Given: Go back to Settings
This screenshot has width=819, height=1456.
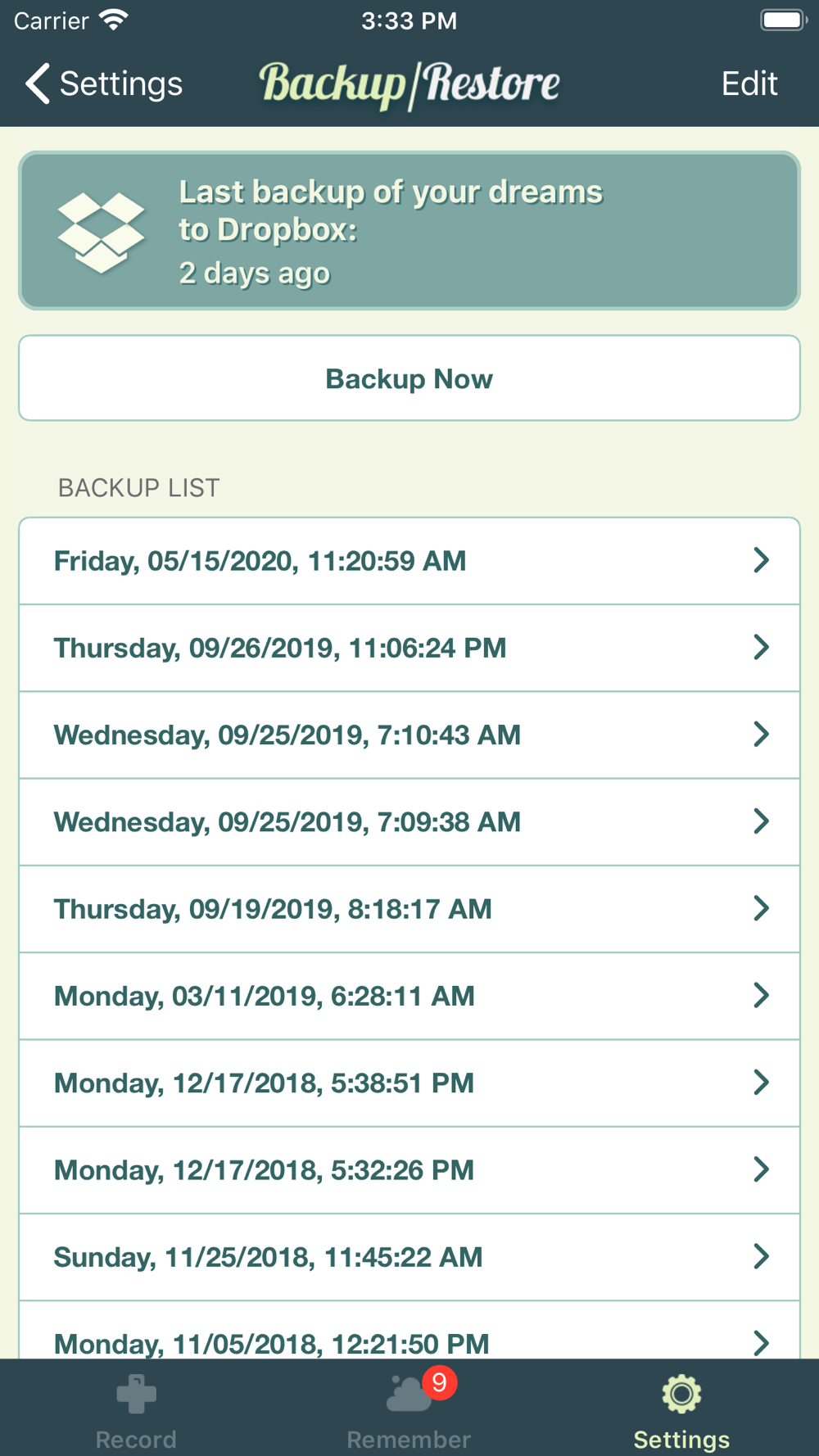Looking at the screenshot, I should coord(103,84).
